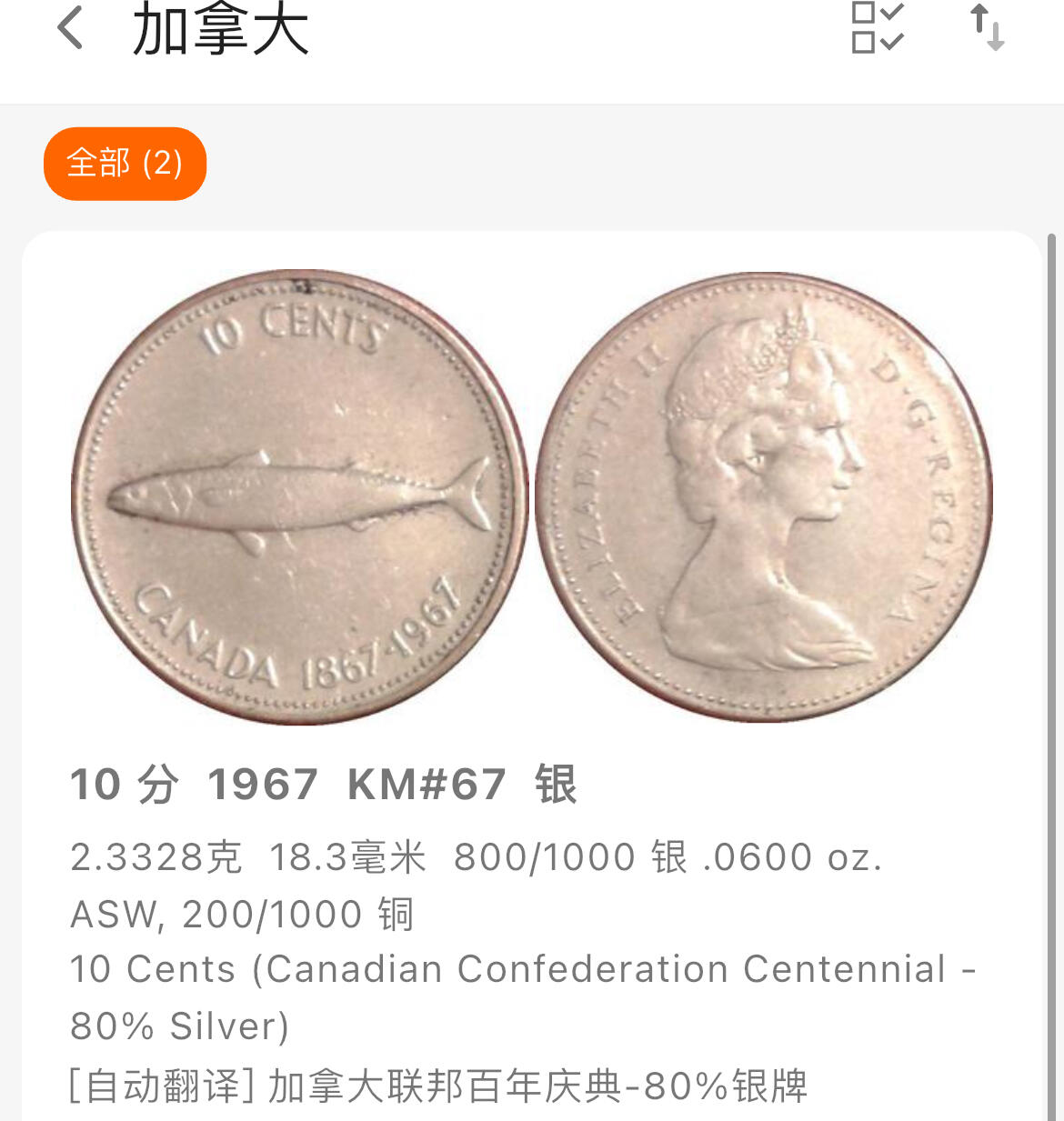Go back from the 加拿大 page

click(x=71, y=28)
